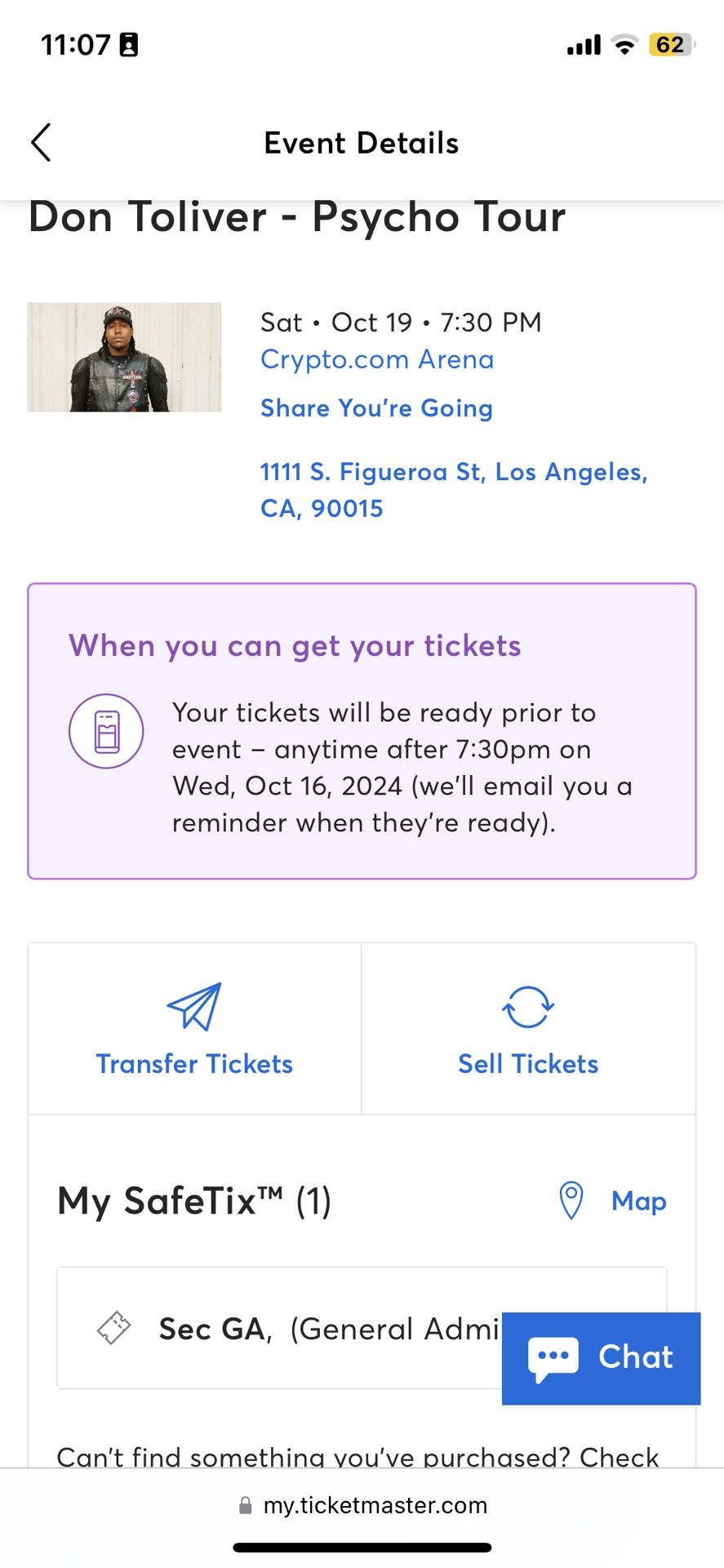Tap the back arrow to leave Event Details
724x1568 pixels.
point(41,141)
